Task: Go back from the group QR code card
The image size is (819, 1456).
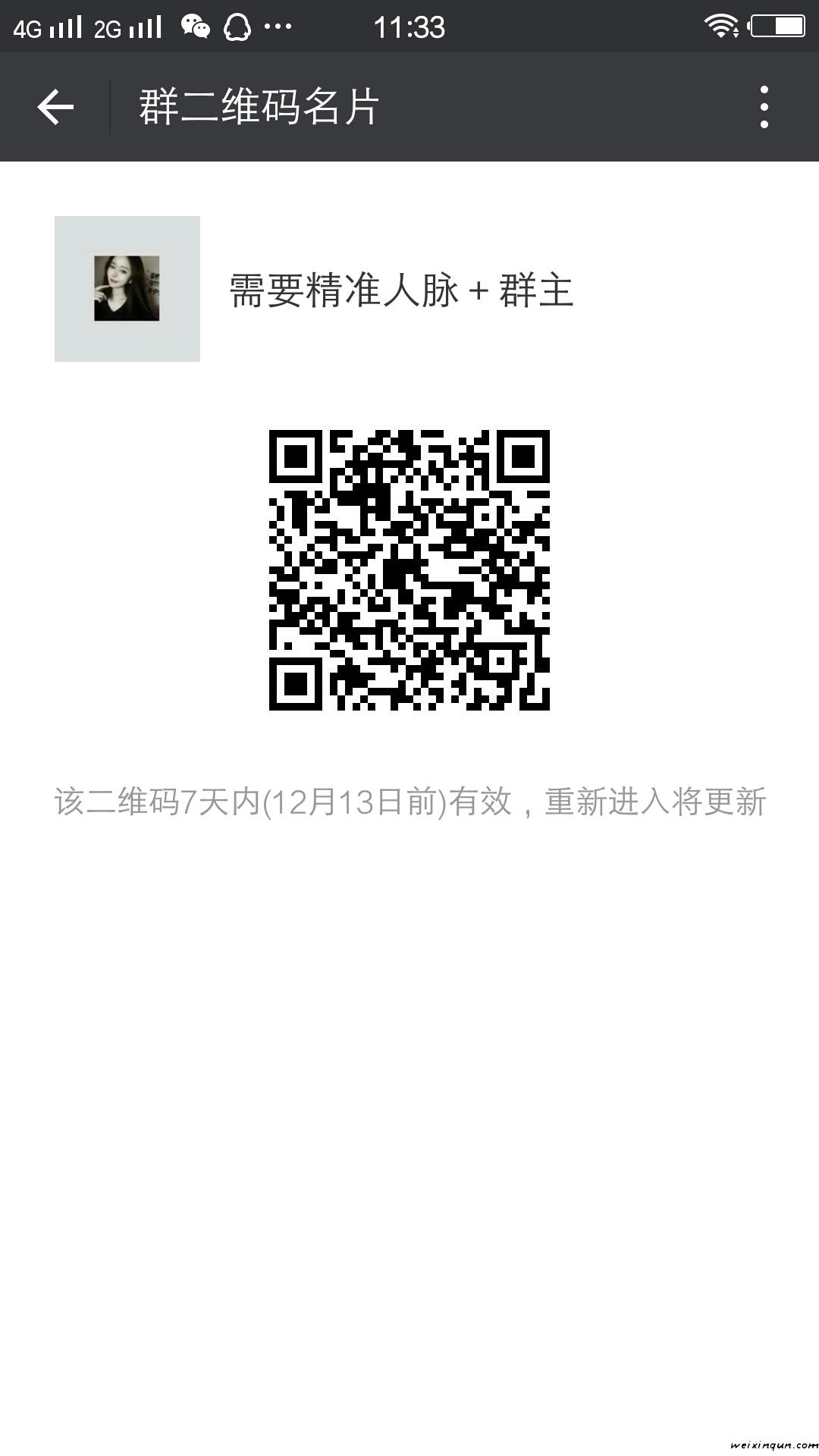Action: [55, 107]
